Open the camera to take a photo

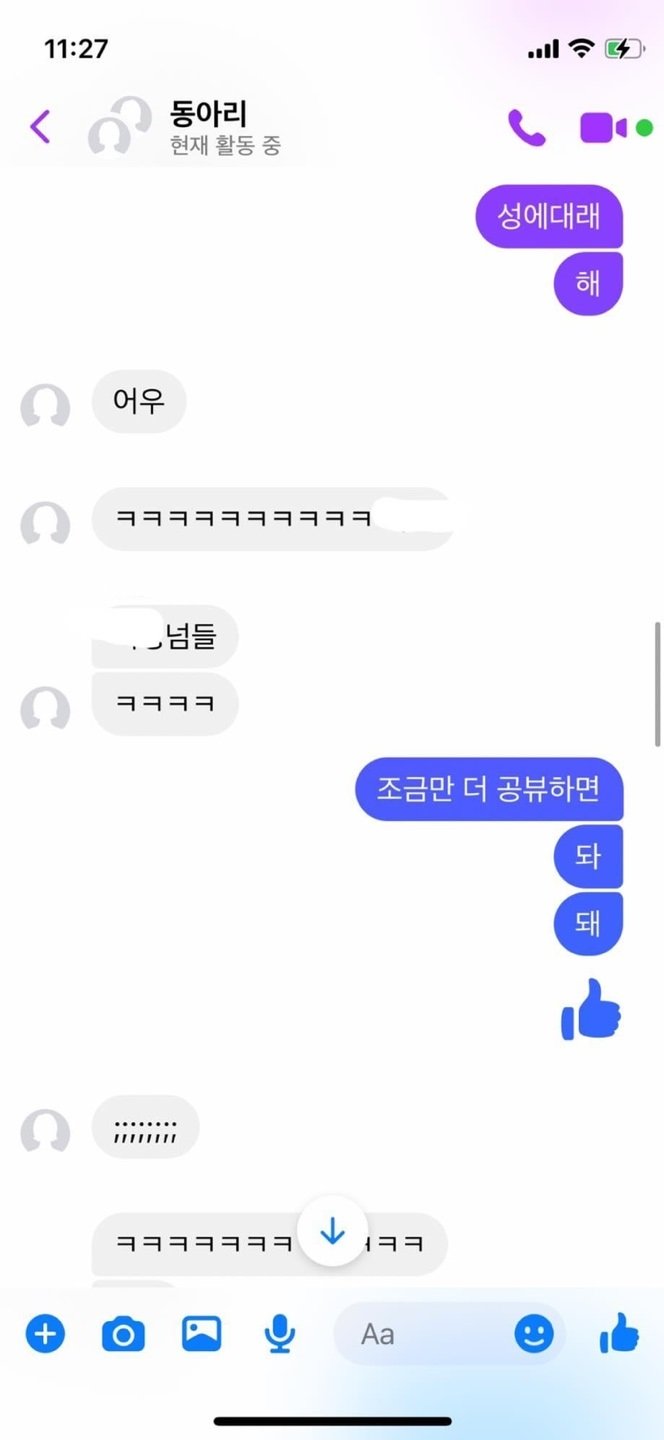click(123, 1334)
